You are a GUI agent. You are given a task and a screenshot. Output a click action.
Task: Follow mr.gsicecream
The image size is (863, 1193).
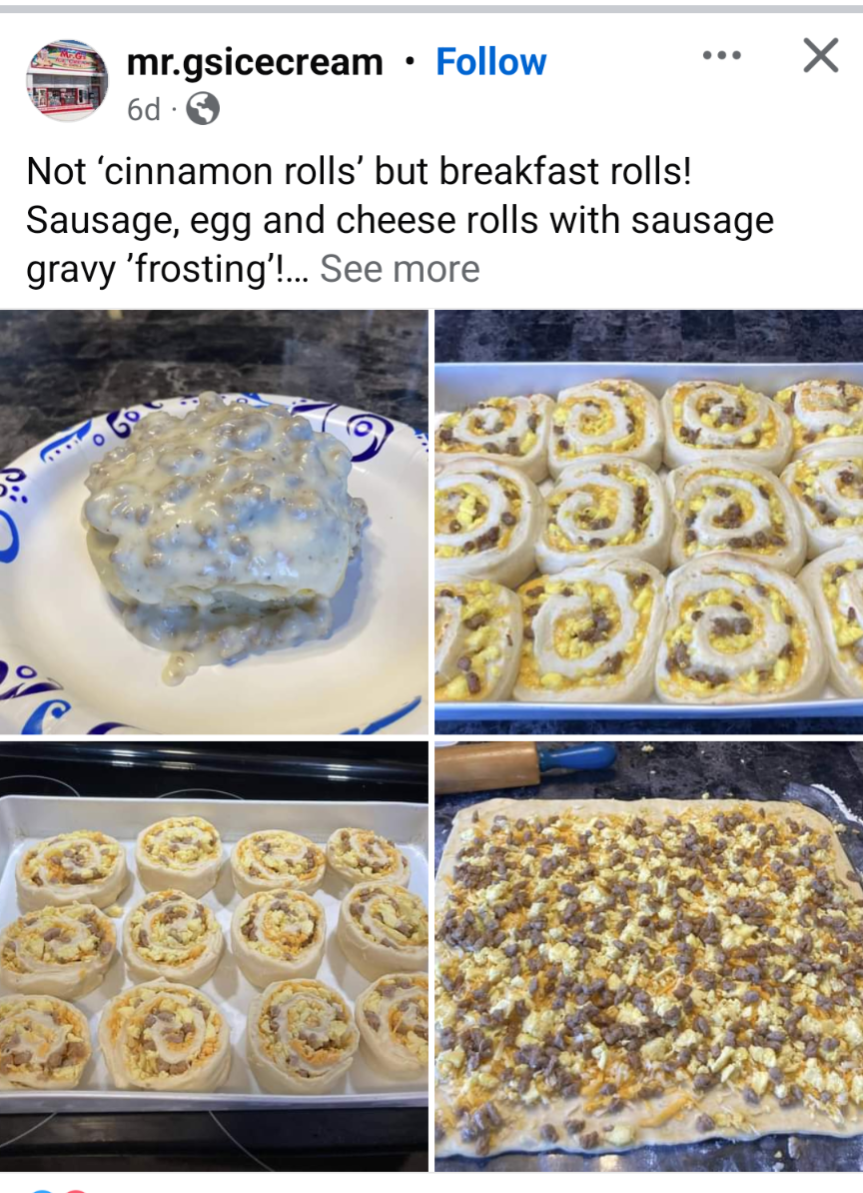point(491,62)
